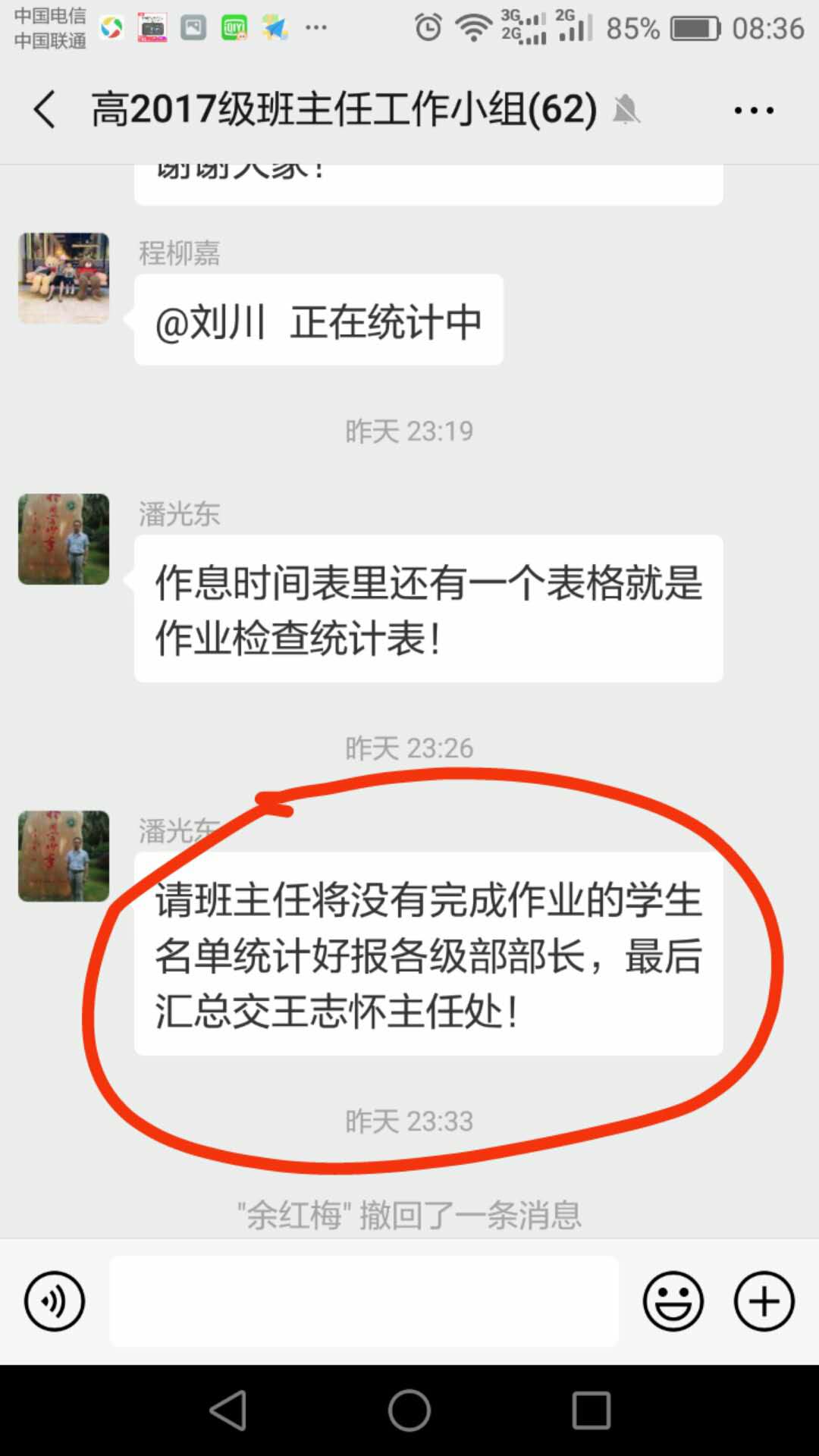Open 程柳嘉's profile avatar
819x1456 pixels.
[x=64, y=278]
